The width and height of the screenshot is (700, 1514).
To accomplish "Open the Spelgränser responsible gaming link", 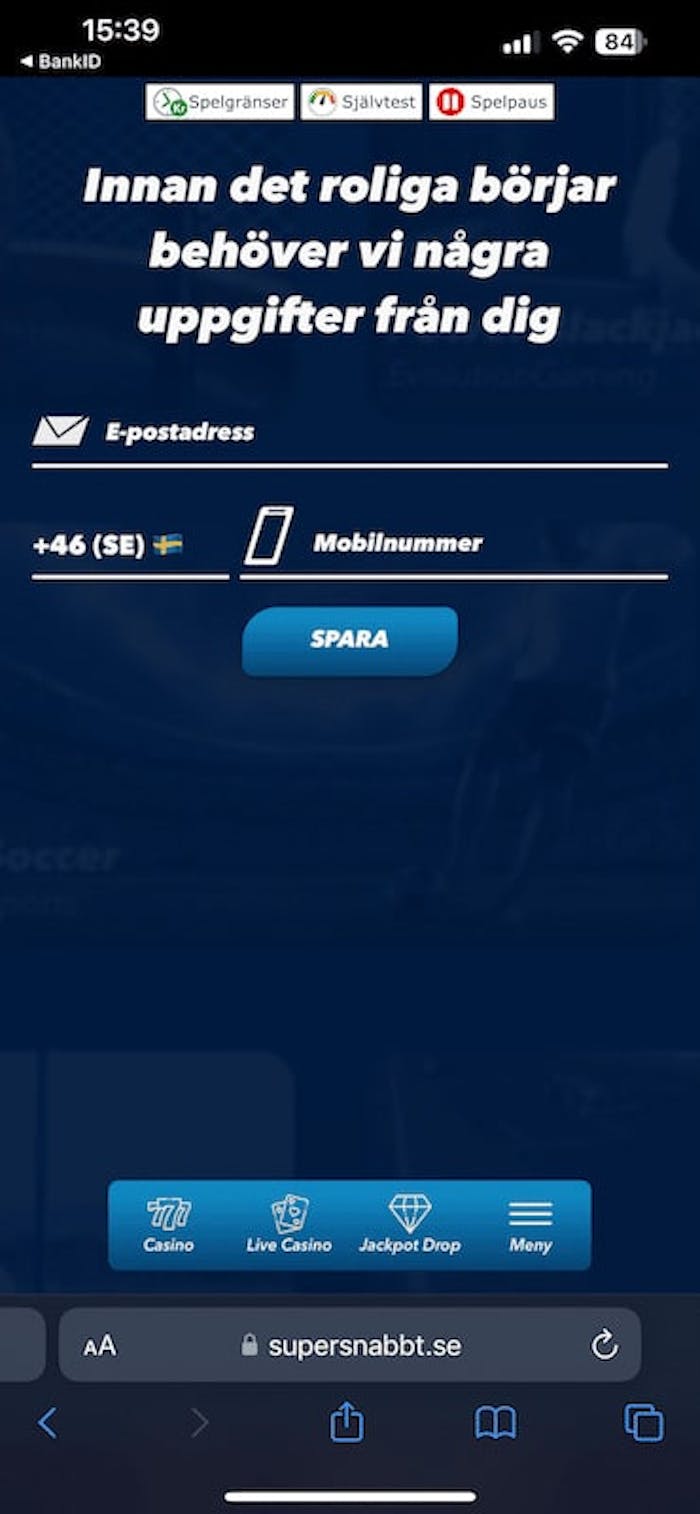I will coord(220,102).
